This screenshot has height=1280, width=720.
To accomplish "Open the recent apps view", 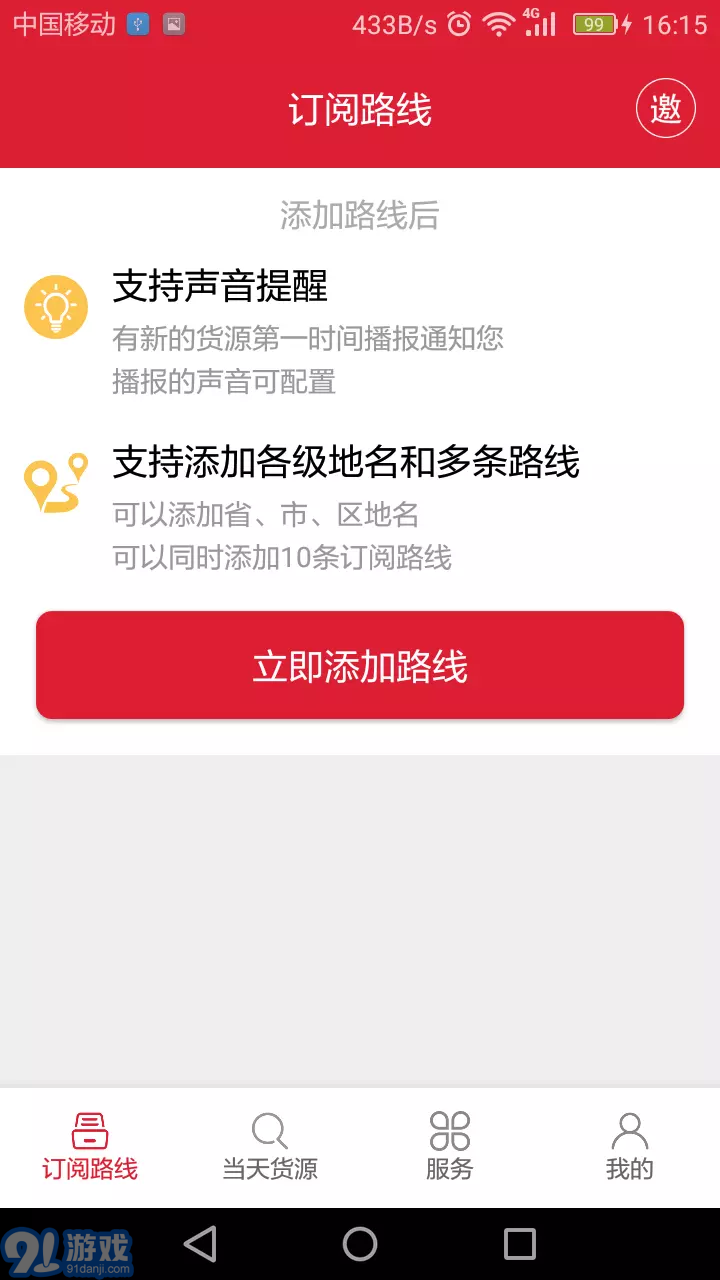I will point(520,1244).
